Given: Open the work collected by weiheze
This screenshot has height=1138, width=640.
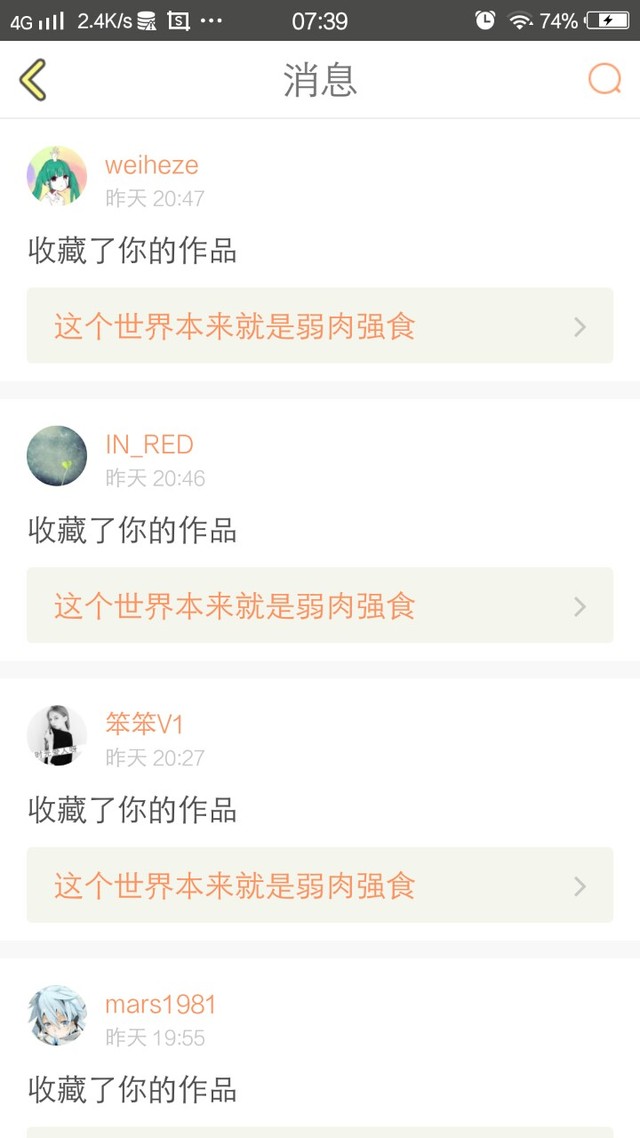Looking at the screenshot, I should (x=320, y=326).
